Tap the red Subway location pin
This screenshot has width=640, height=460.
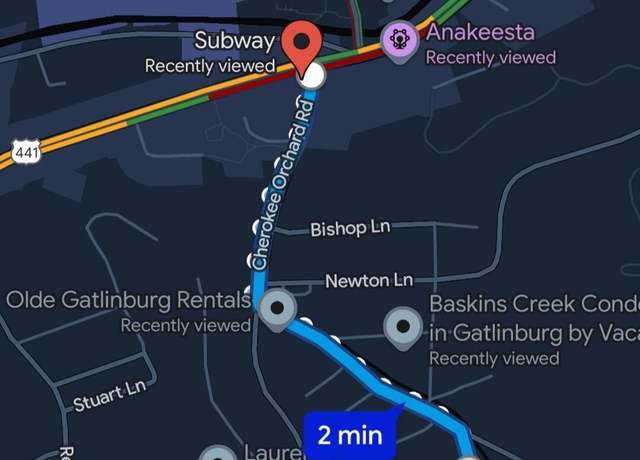pos(300,46)
